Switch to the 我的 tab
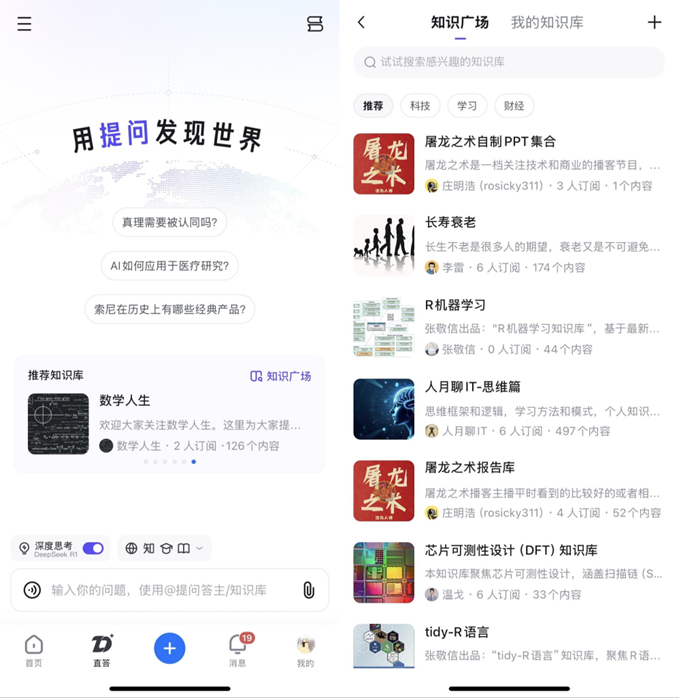 (x=305, y=651)
